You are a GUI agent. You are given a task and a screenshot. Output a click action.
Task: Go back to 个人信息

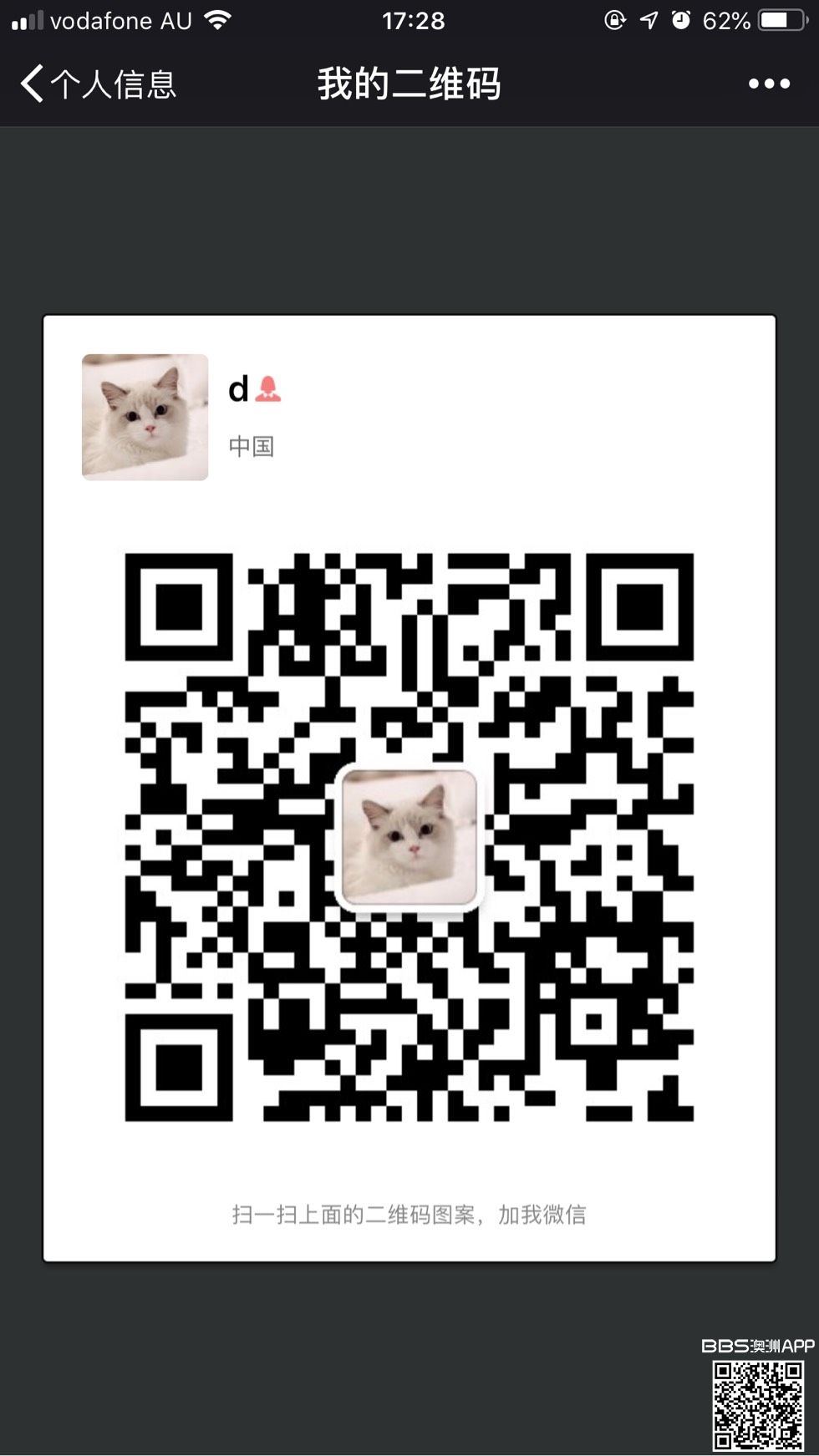(x=97, y=84)
